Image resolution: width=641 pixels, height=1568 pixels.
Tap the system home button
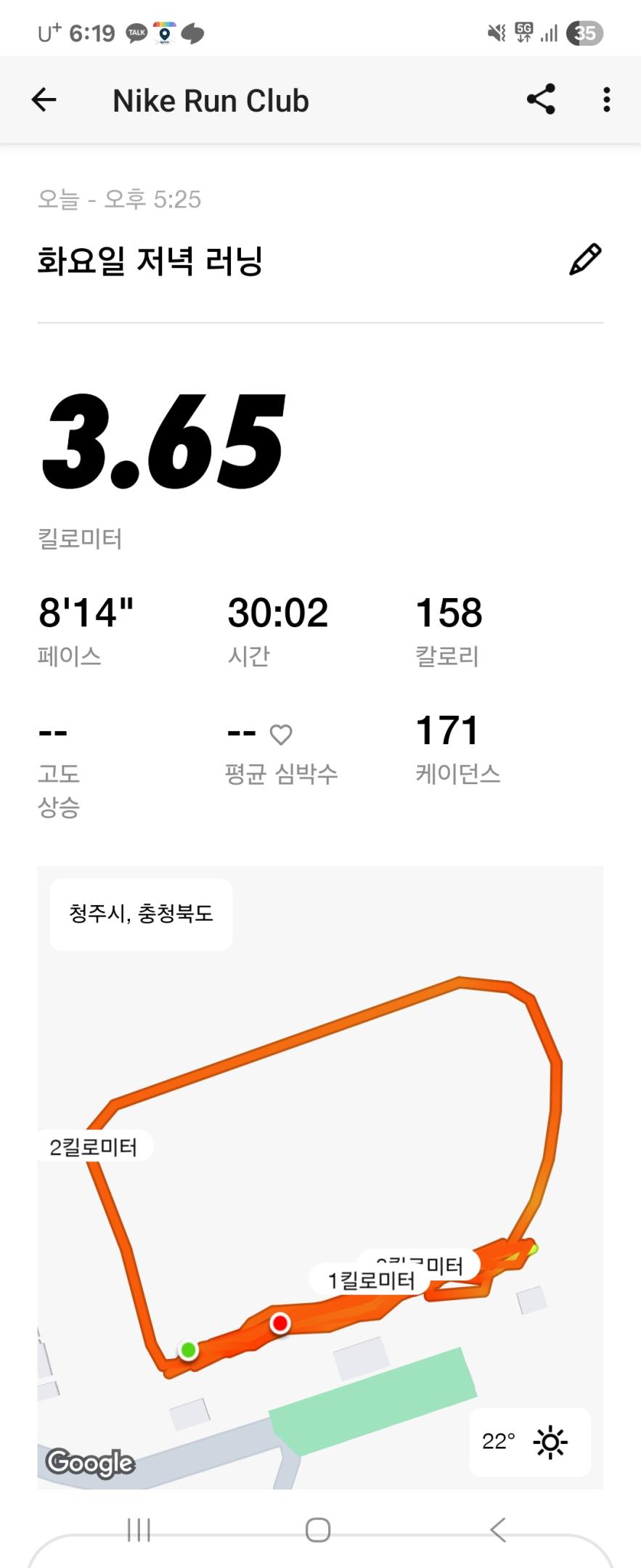pyautogui.click(x=318, y=1530)
